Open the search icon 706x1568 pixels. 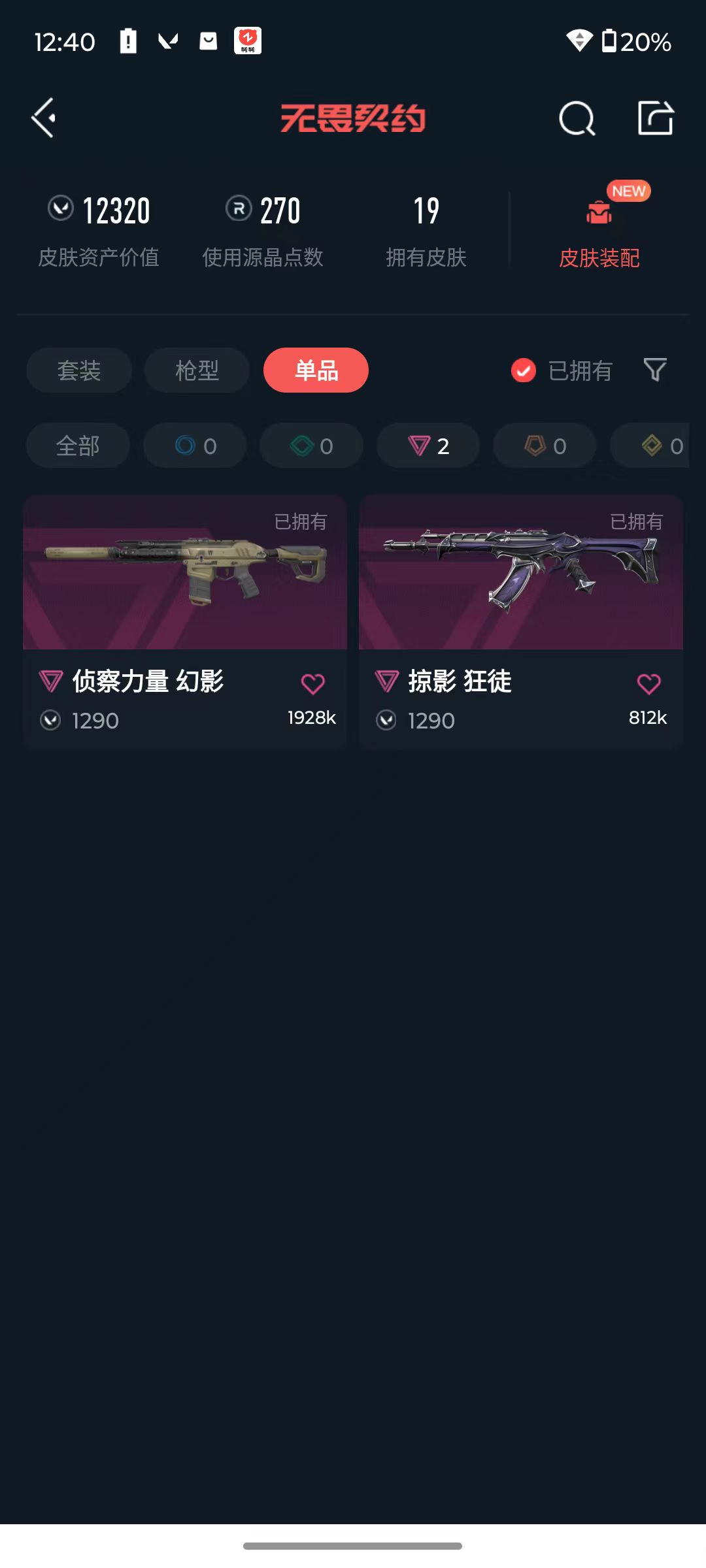577,119
